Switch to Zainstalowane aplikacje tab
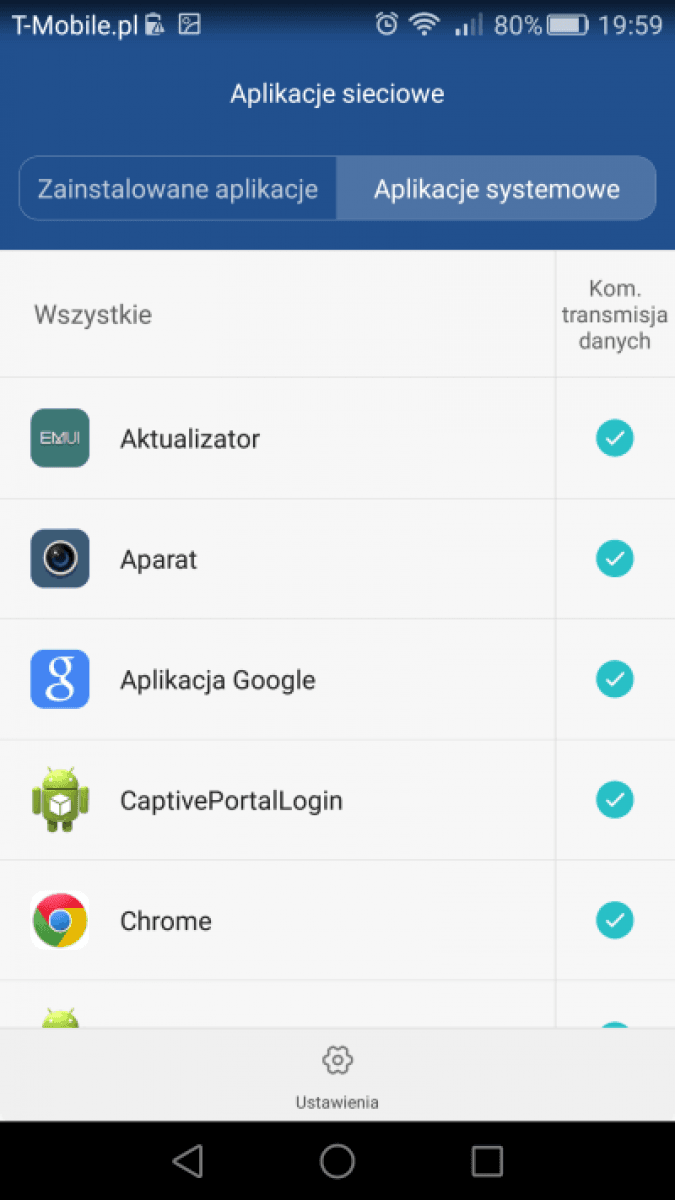The height and width of the screenshot is (1200, 675). tap(178, 189)
